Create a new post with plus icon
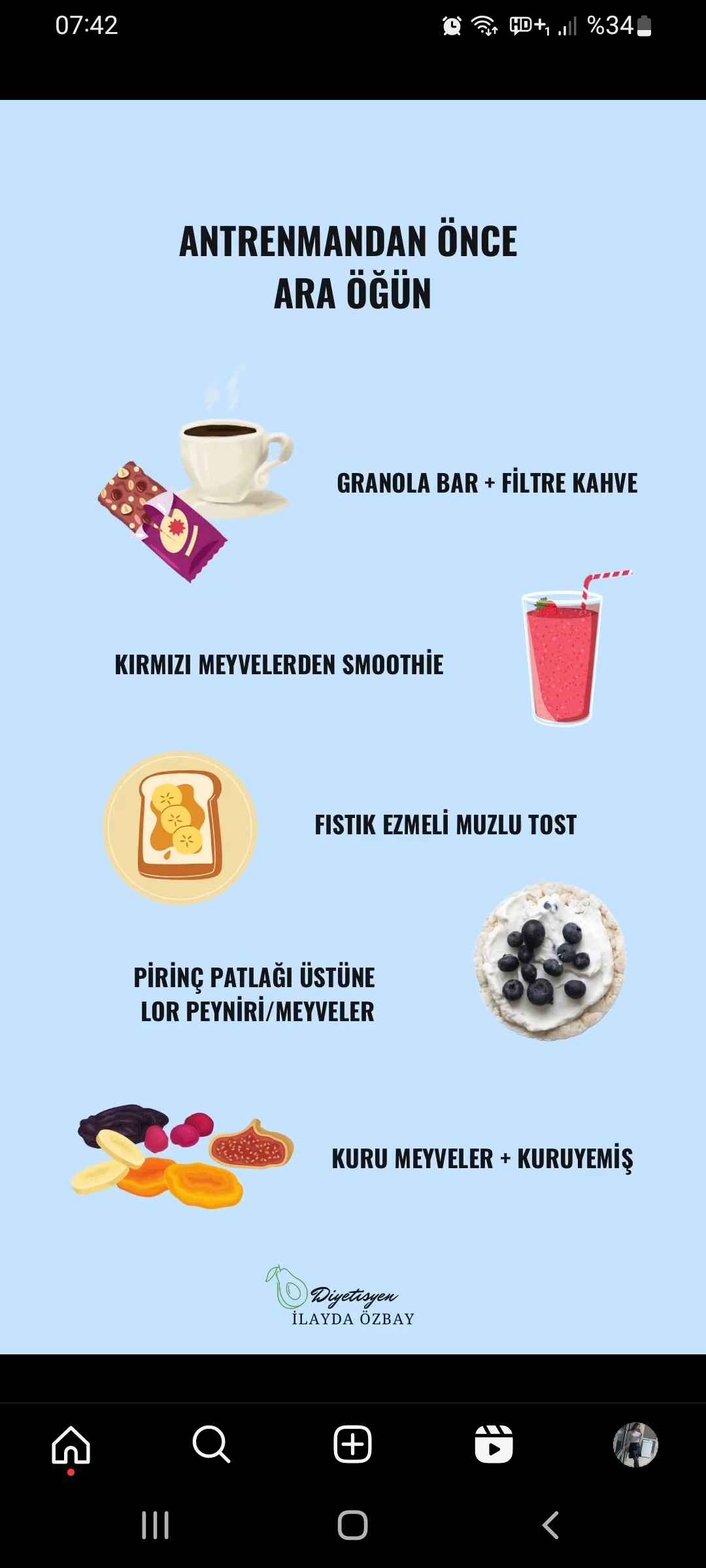The image size is (706, 1568). pyautogui.click(x=352, y=1445)
